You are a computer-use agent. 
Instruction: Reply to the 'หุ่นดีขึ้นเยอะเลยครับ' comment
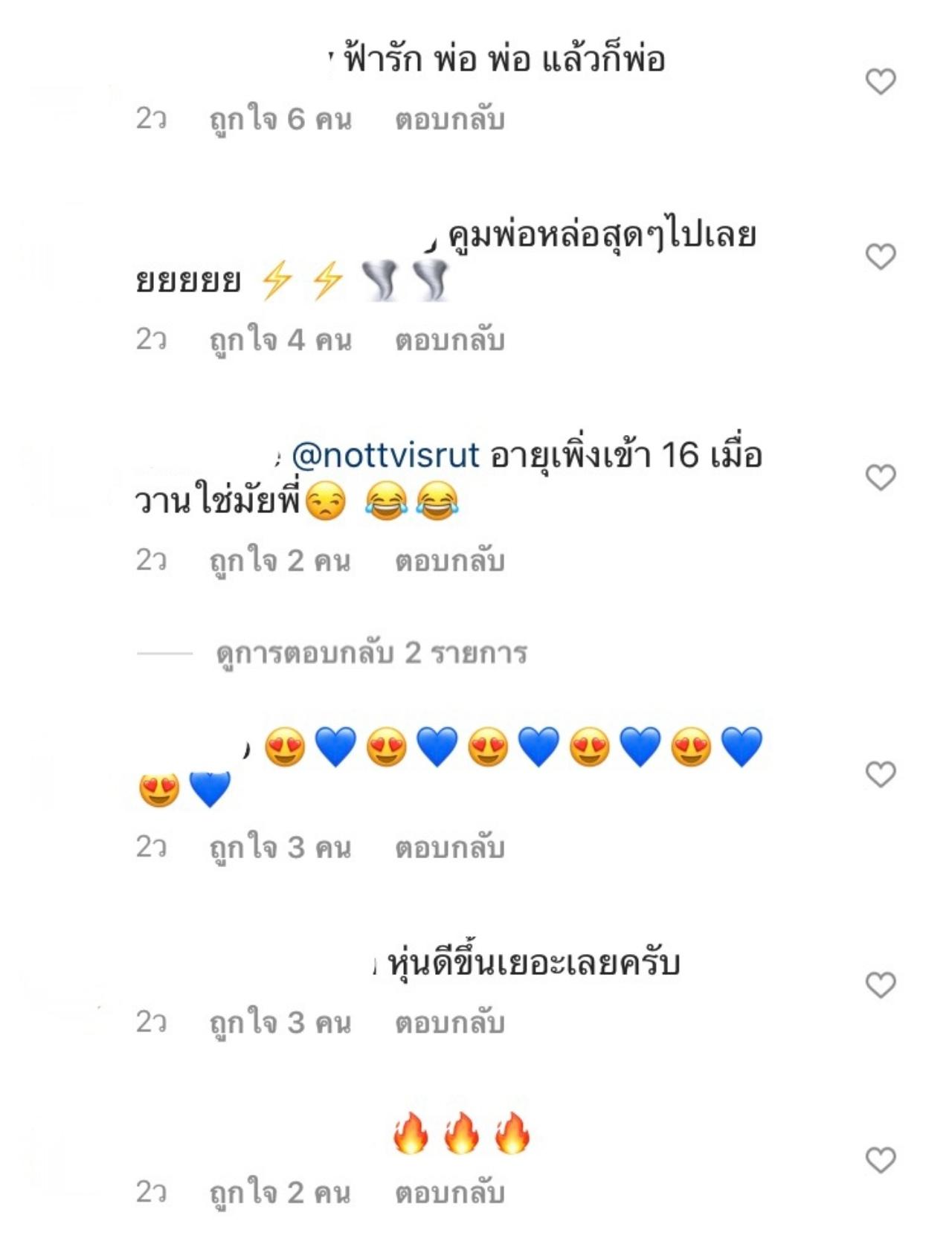(449, 1023)
